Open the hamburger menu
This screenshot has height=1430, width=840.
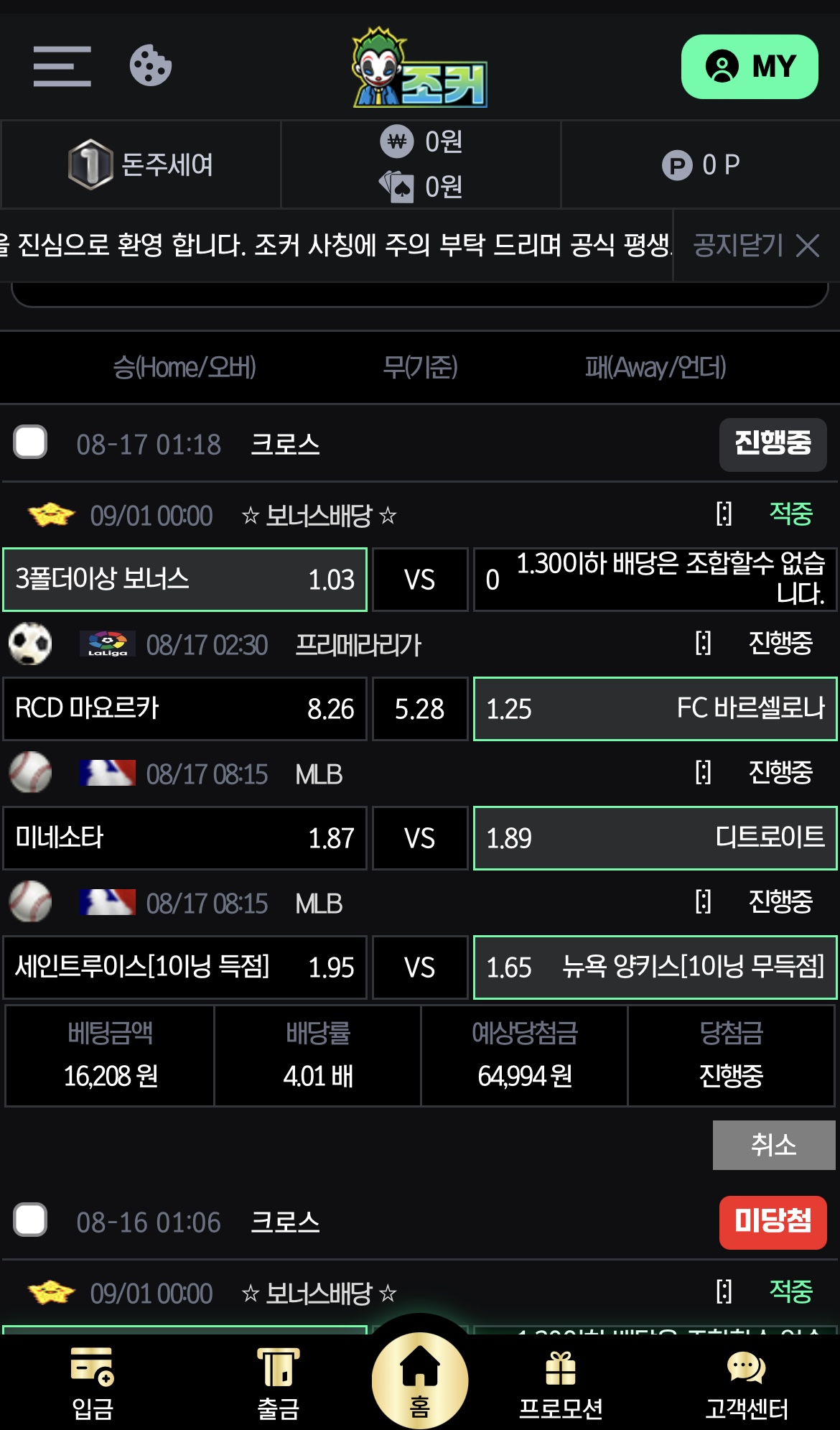coord(62,66)
